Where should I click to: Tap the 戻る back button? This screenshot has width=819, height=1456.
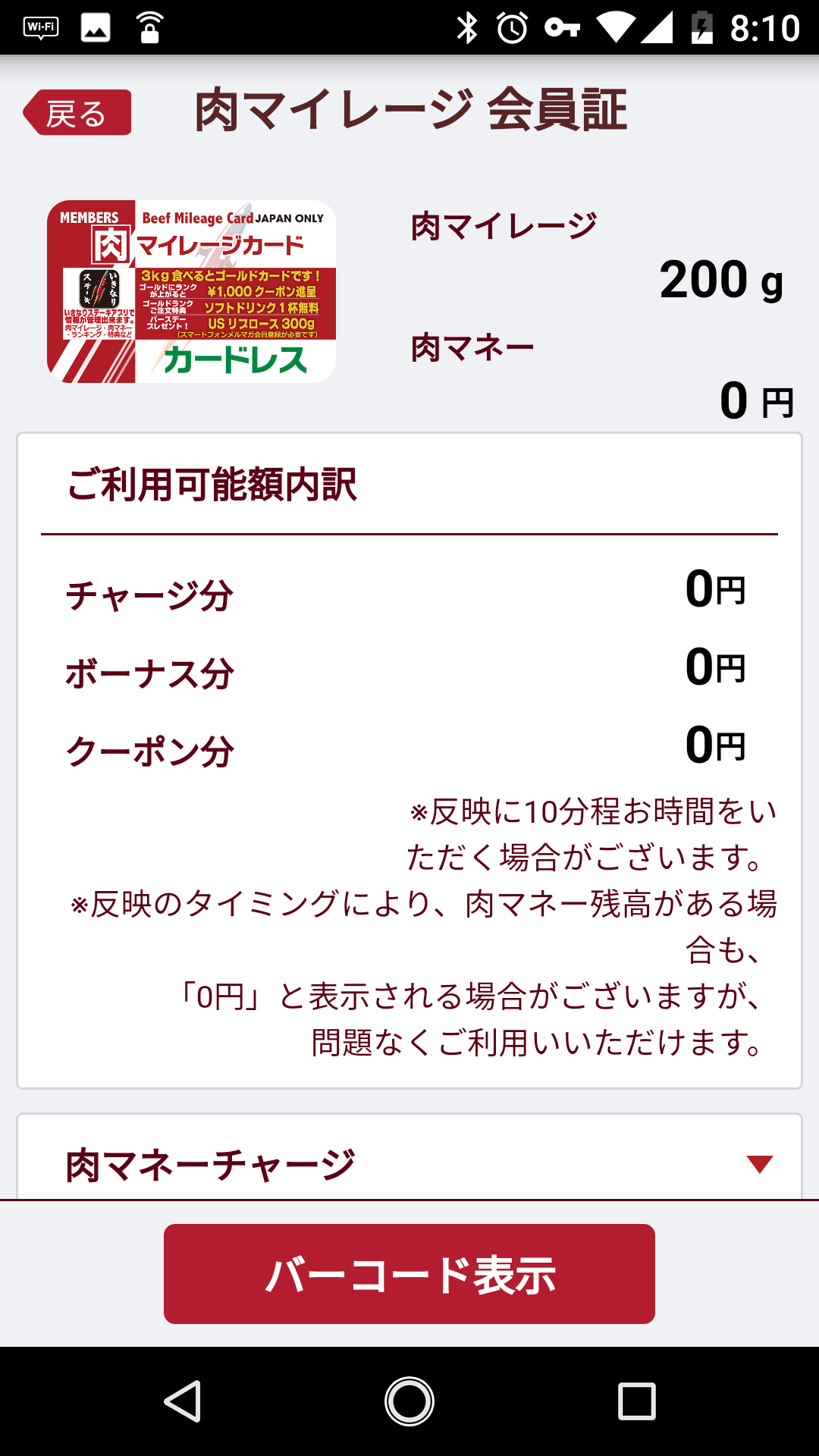(77, 113)
